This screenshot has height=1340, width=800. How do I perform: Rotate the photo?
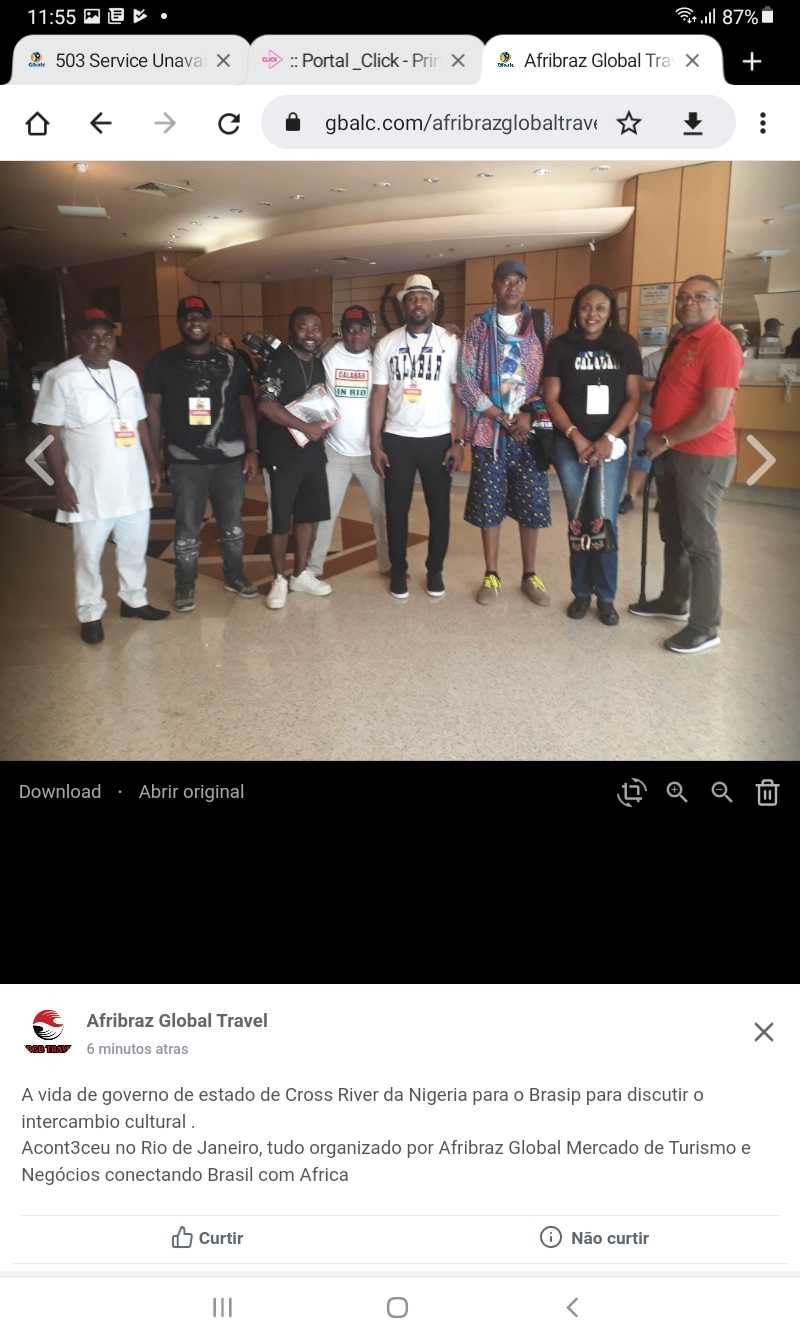tap(632, 792)
